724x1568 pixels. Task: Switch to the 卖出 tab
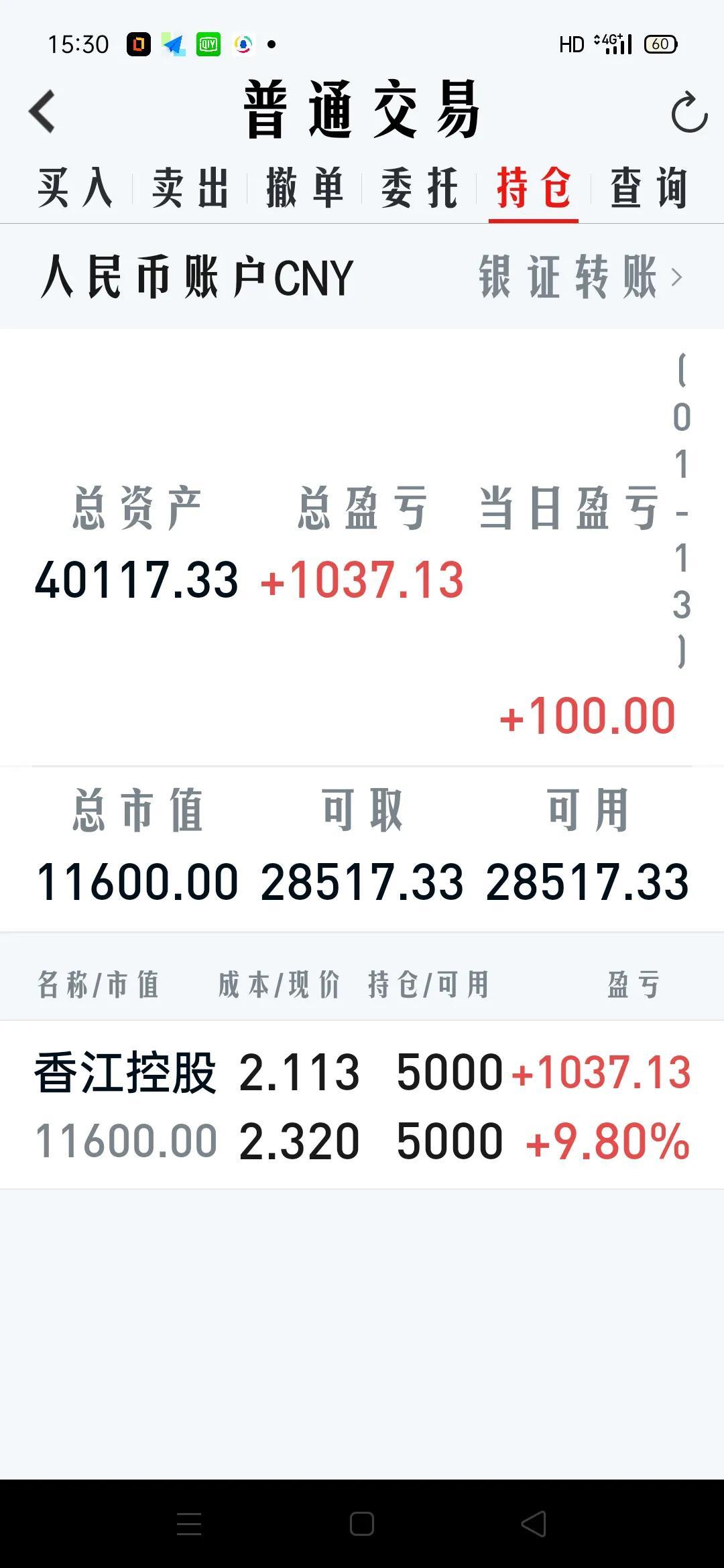190,188
